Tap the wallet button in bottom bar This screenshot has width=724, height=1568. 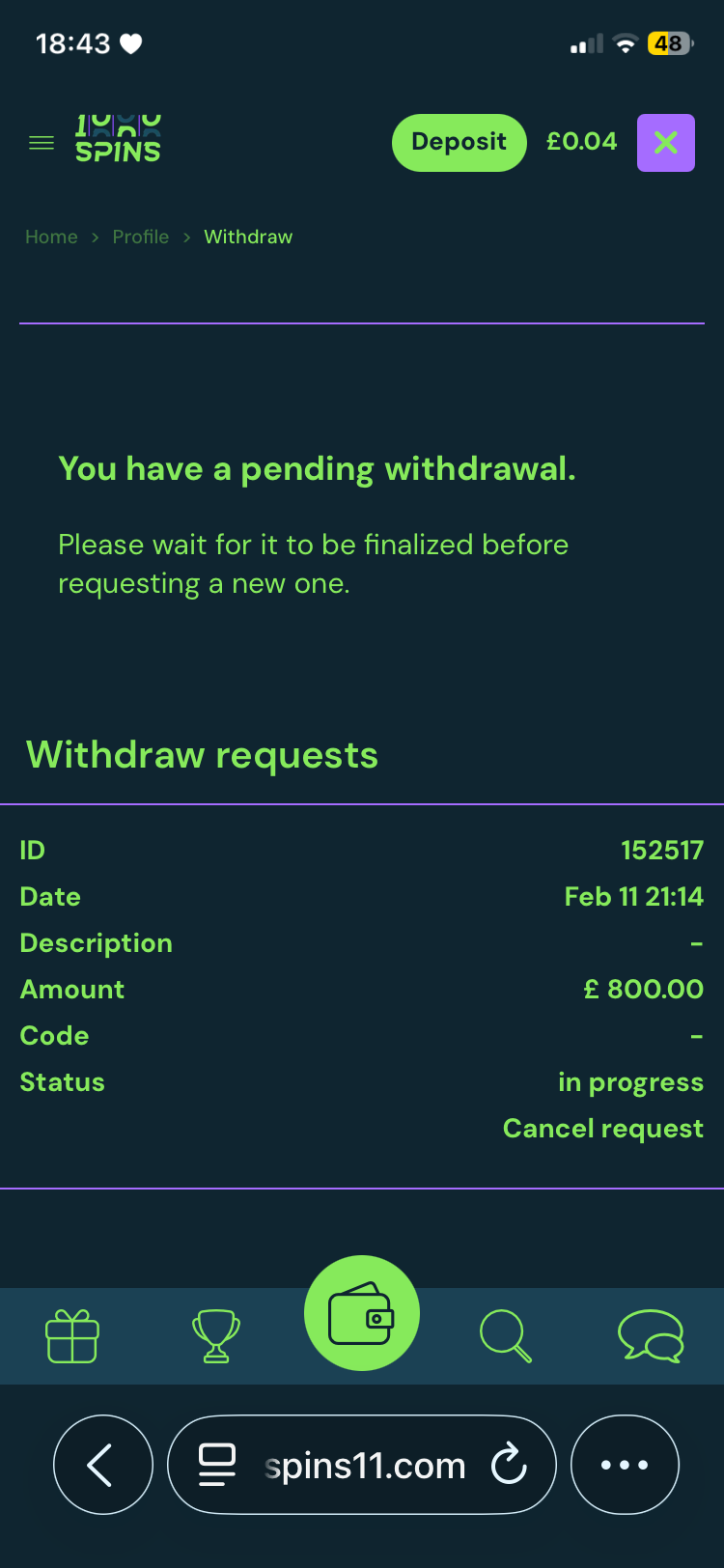click(362, 1313)
